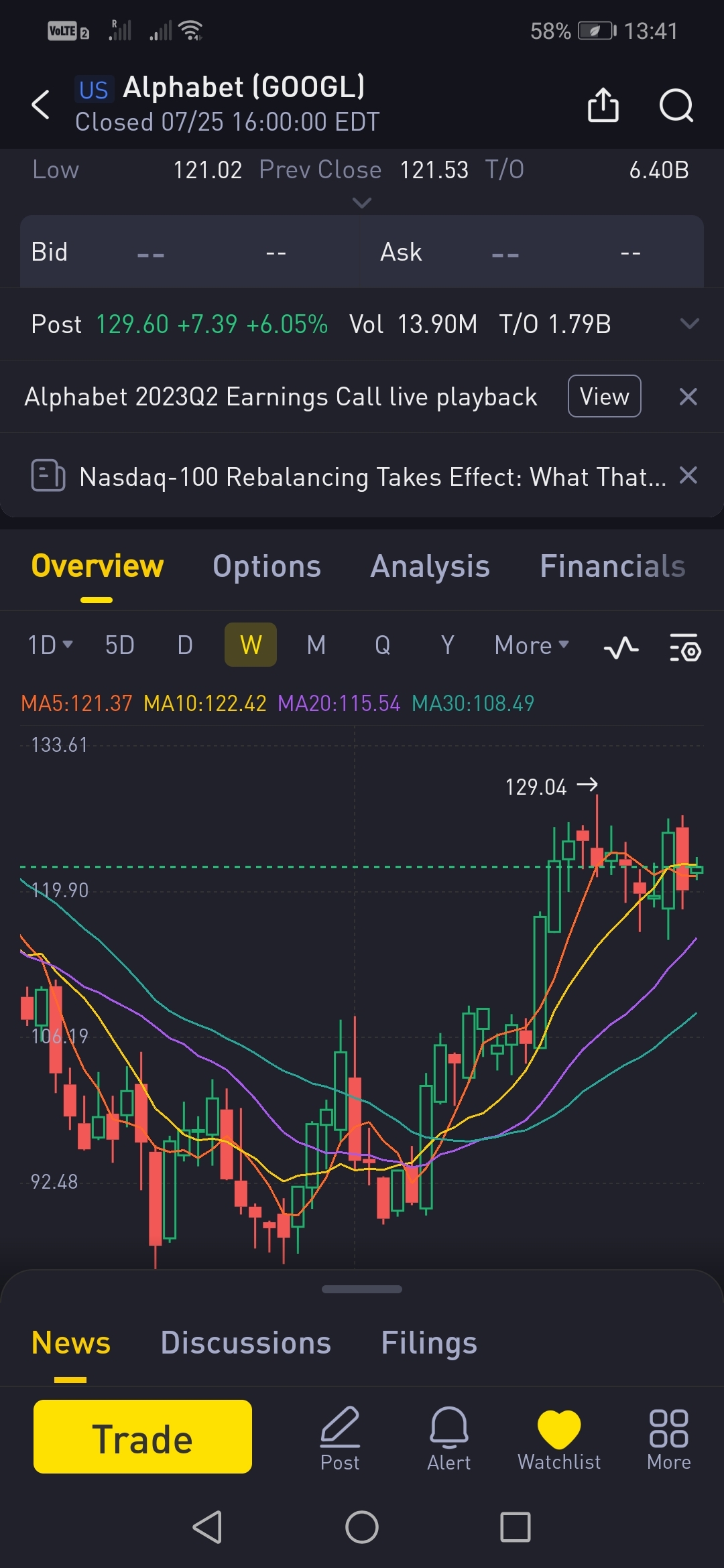Viewport: 724px width, 1568px height.
Task: Open chart settings icon
Action: pos(685,648)
